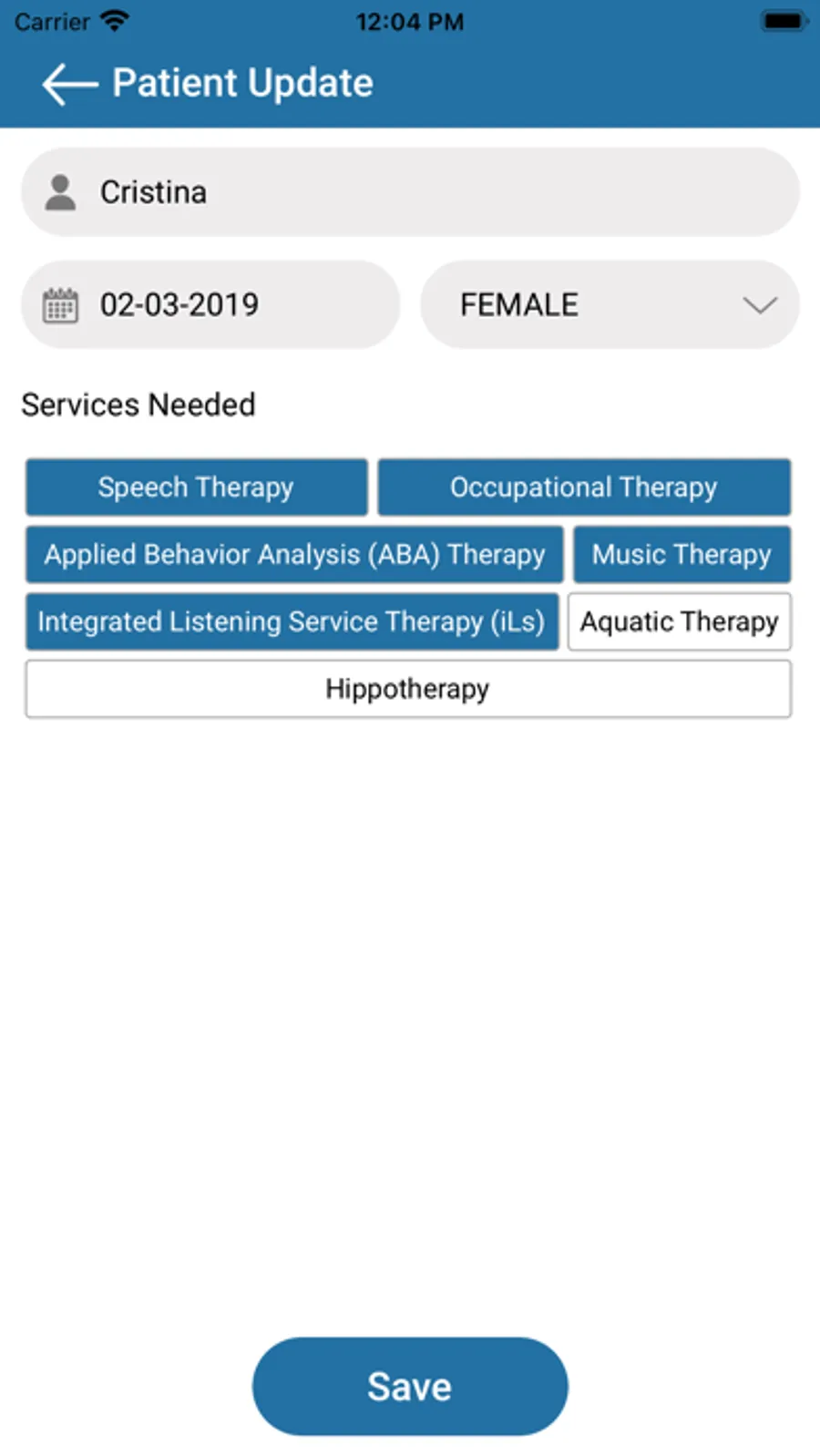Toggle Applied Behavior Analysis (ABA) Therapy

pyautogui.click(x=294, y=555)
